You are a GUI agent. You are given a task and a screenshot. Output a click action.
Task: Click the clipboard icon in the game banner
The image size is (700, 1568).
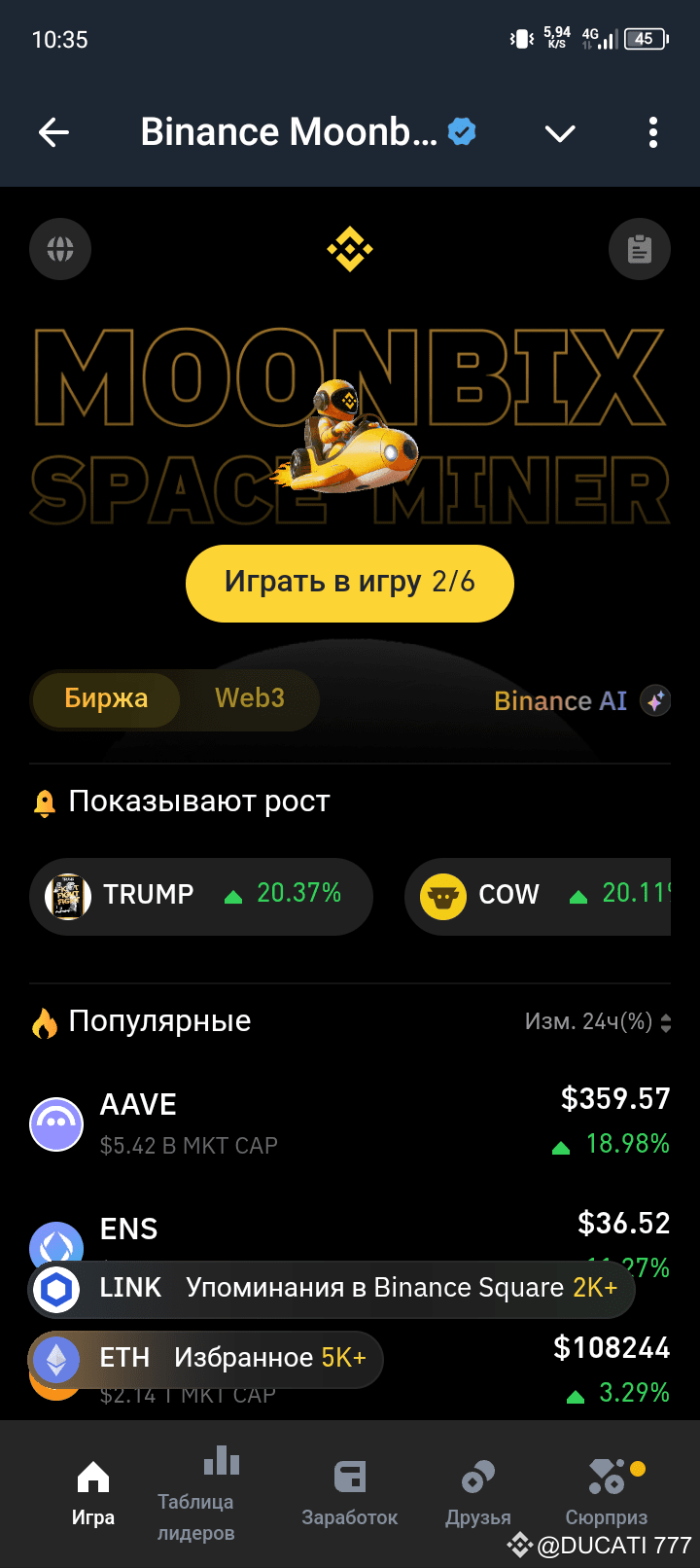point(640,249)
